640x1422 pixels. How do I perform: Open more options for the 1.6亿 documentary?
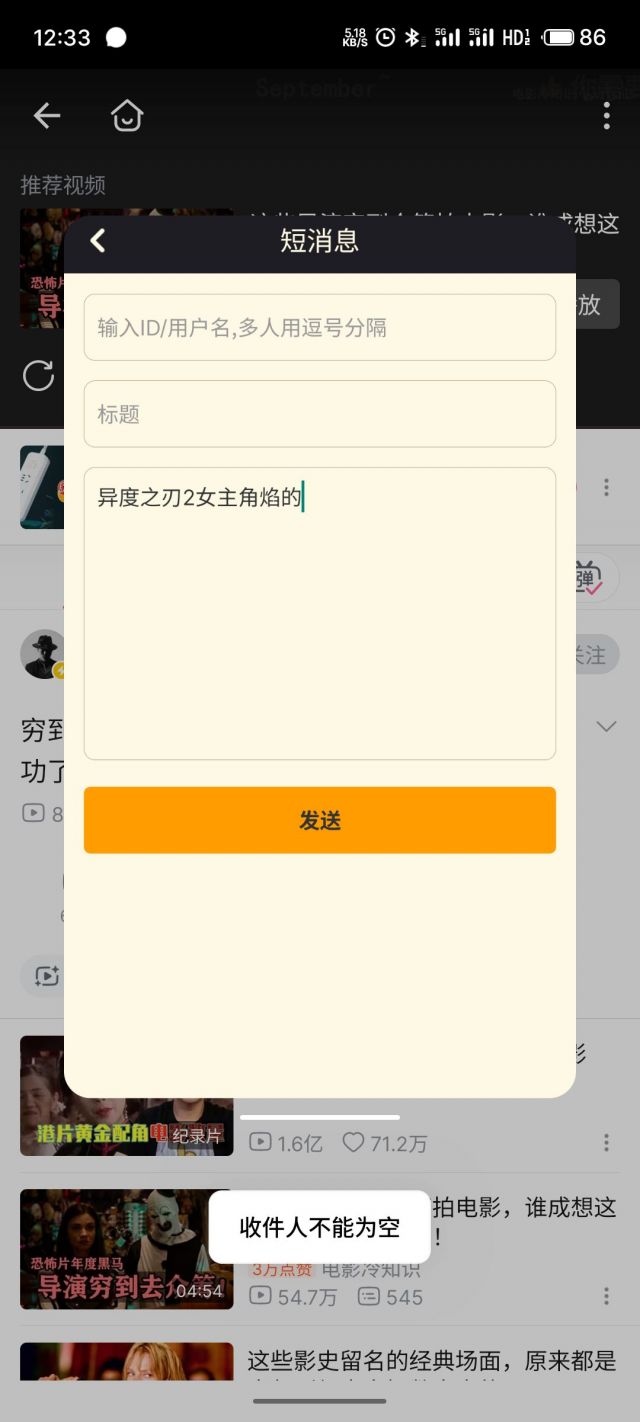(606, 1142)
